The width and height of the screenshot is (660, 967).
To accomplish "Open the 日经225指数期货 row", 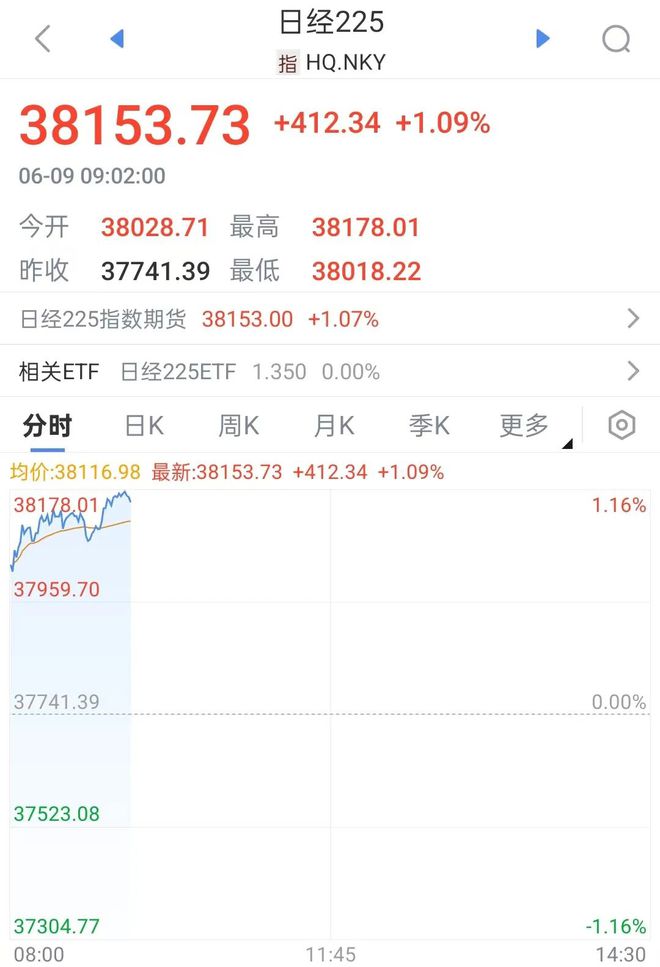I will [x=330, y=319].
